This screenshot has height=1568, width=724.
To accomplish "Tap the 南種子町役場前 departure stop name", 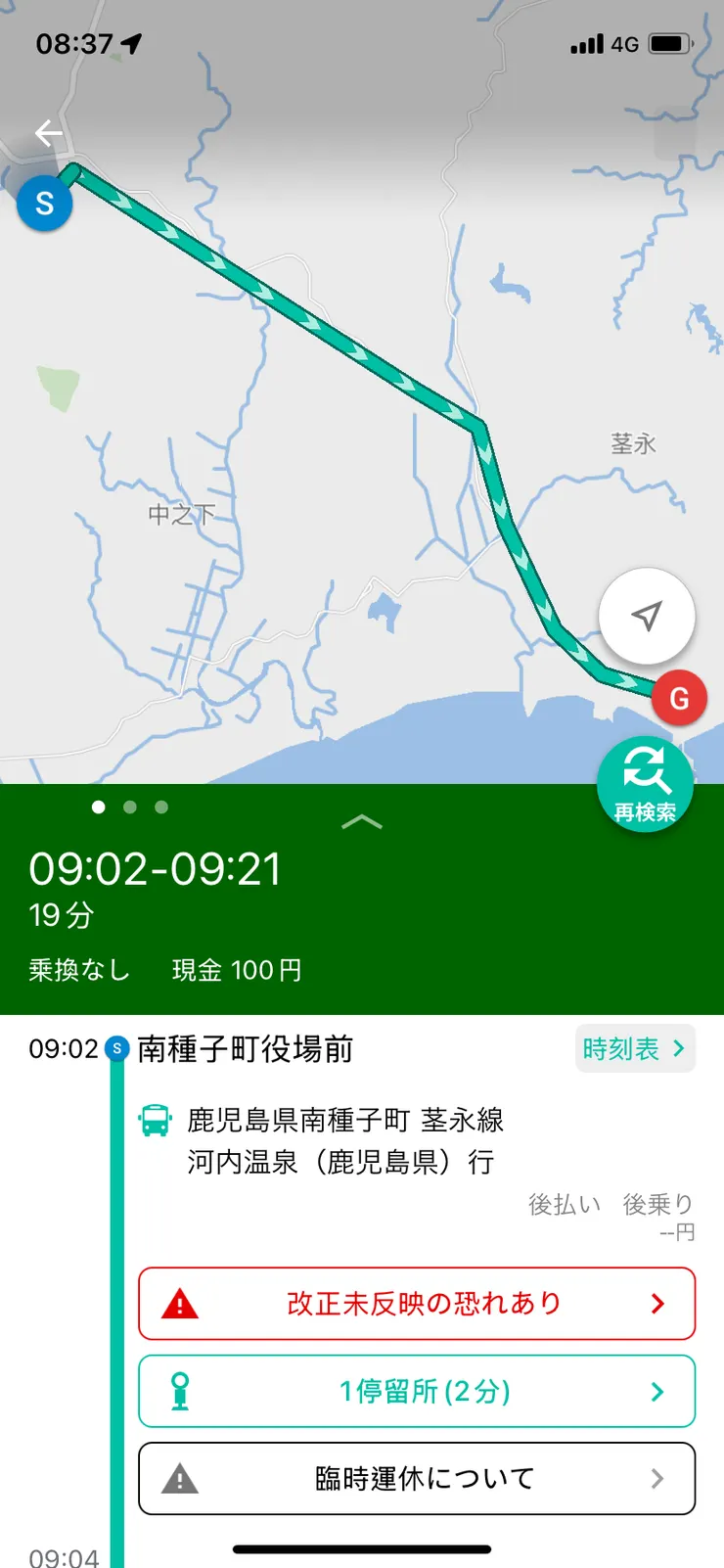I will pos(249,1048).
